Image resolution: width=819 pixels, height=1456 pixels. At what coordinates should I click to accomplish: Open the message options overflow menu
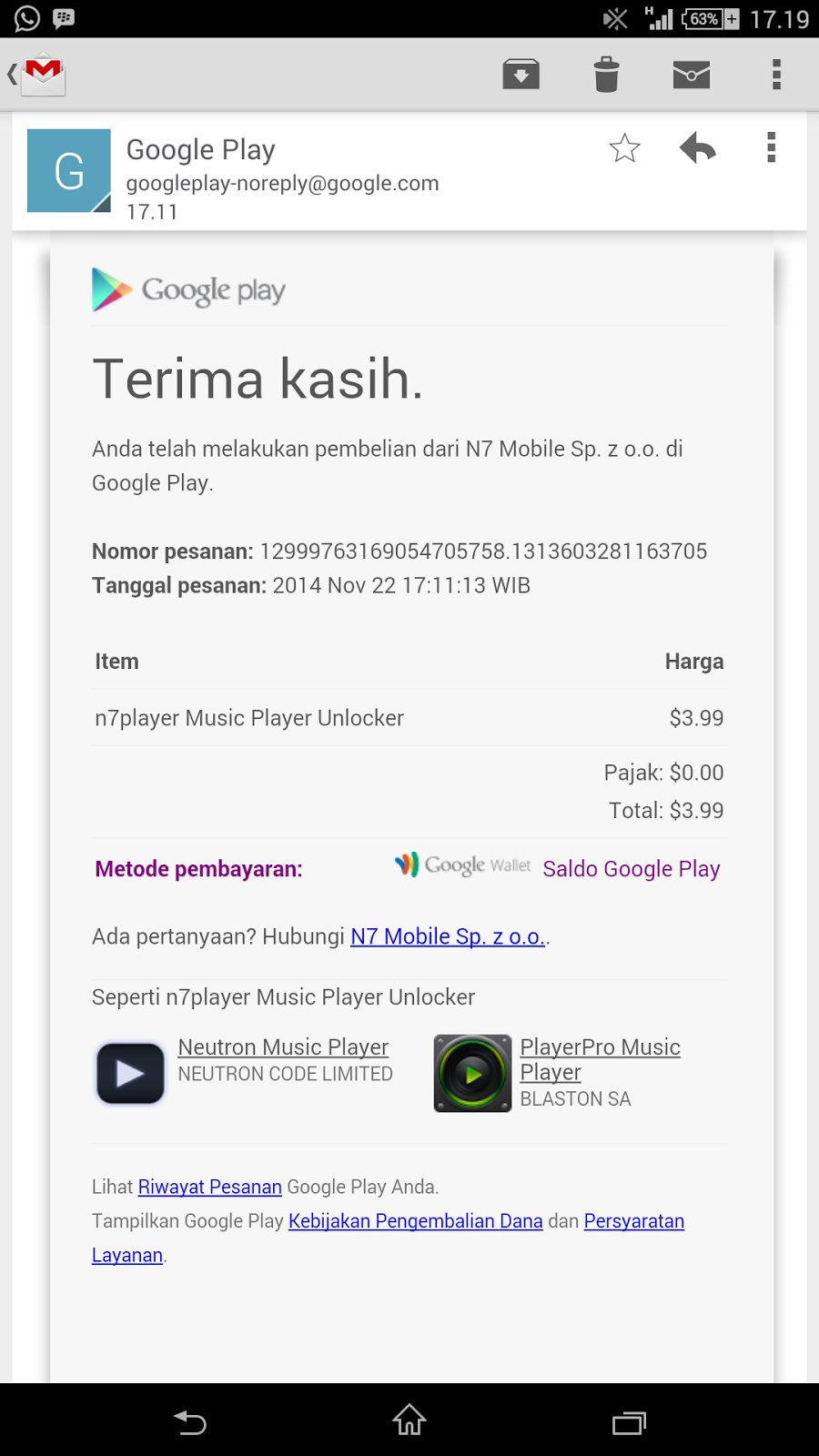click(772, 147)
